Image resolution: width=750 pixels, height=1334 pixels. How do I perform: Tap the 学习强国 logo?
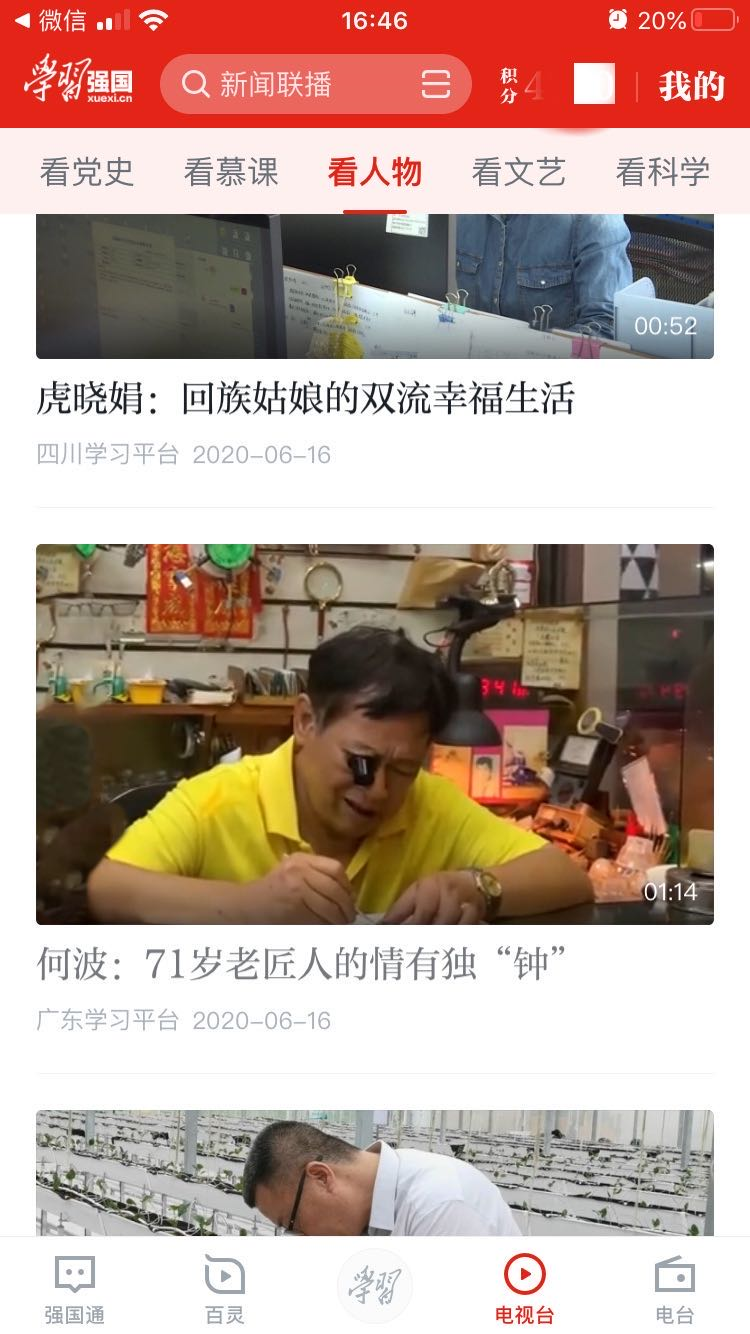click(x=78, y=80)
